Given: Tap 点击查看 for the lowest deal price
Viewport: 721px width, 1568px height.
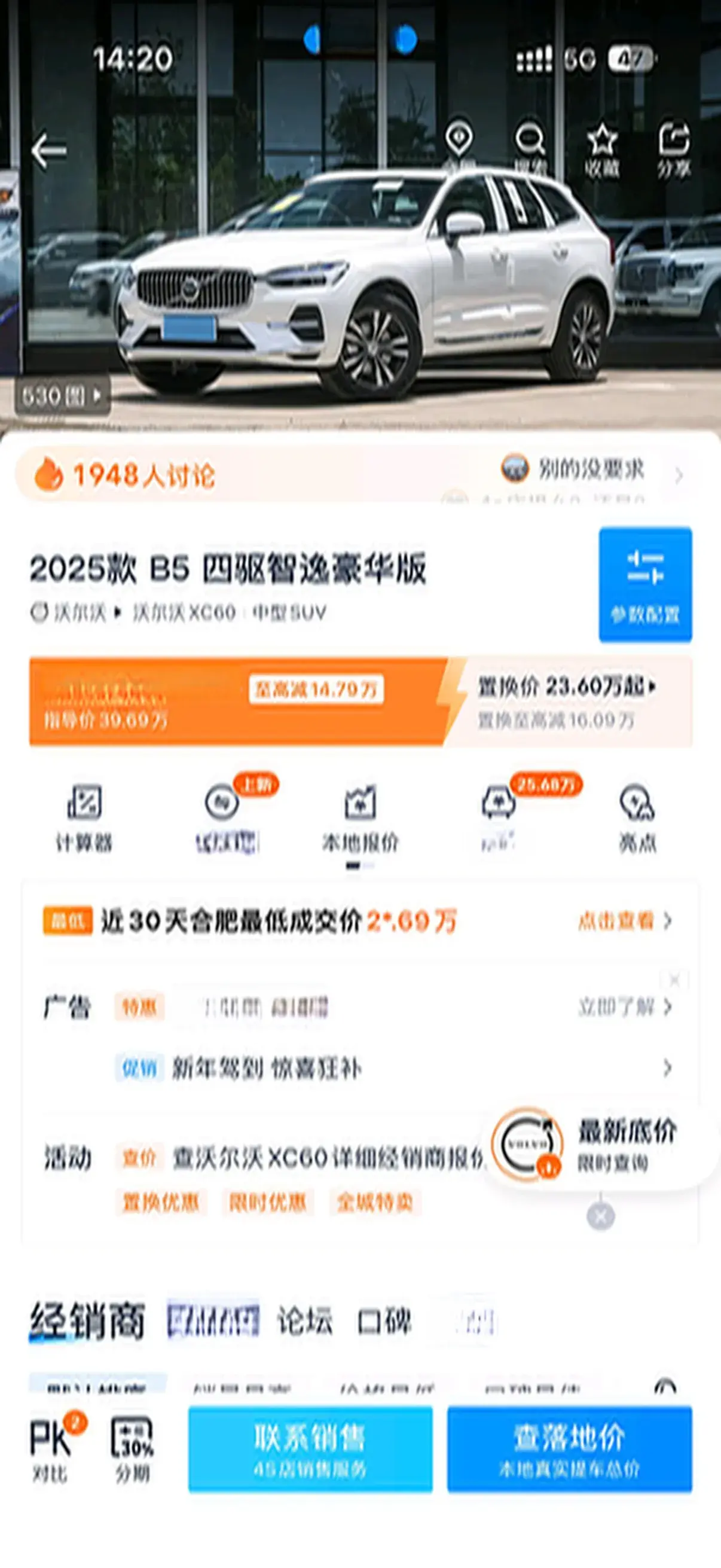Looking at the screenshot, I should click(x=624, y=921).
